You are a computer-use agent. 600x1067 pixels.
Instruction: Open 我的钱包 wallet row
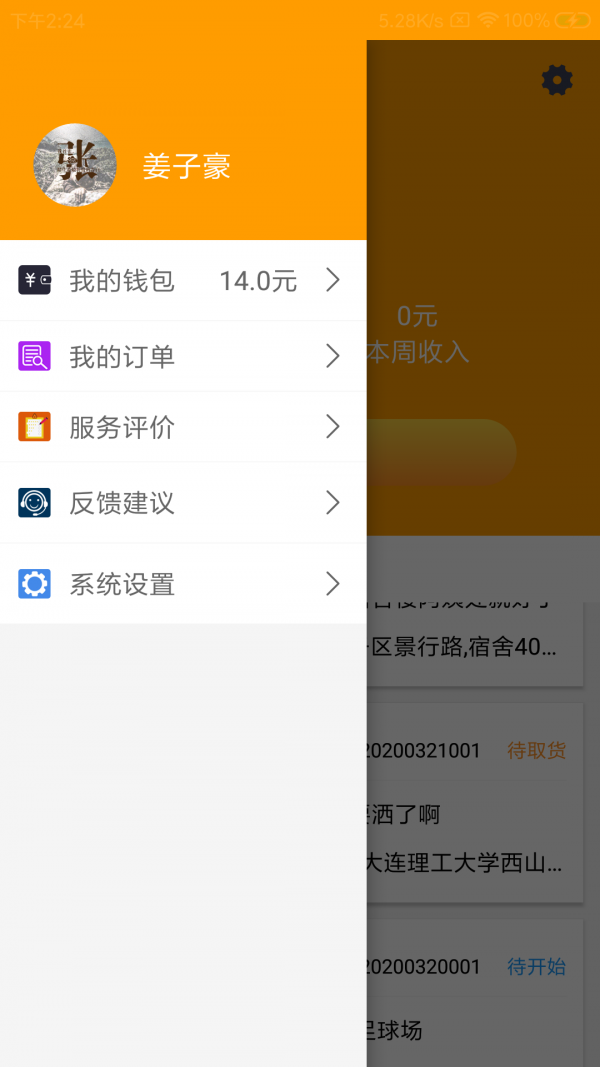click(x=182, y=281)
